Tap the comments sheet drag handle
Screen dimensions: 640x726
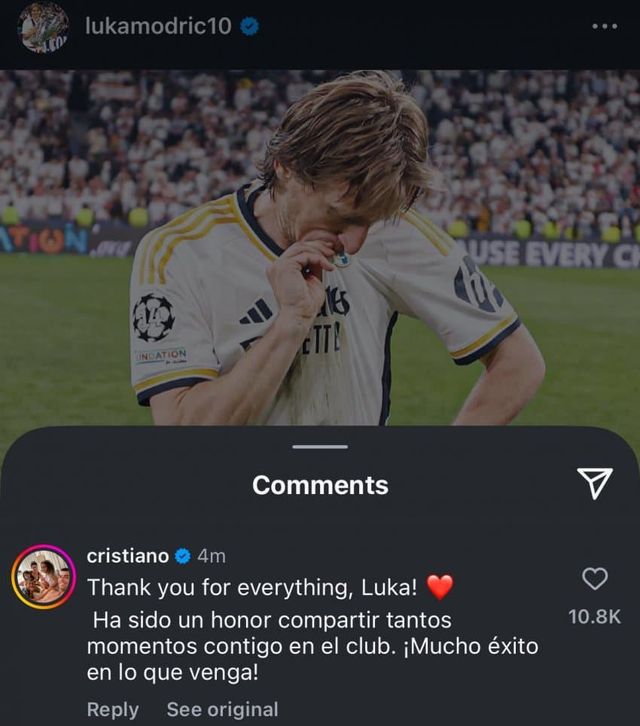(x=320, y=447)
